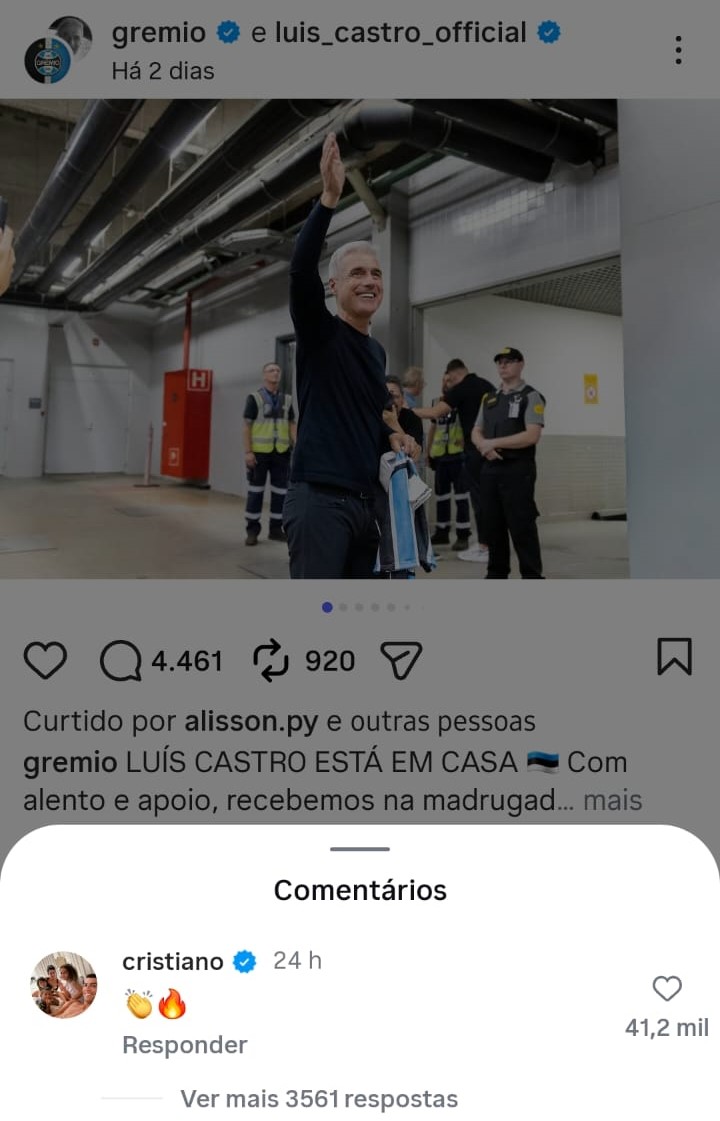Open gremio's profile picture
The image size is (720, 1121).
[52, 48]
